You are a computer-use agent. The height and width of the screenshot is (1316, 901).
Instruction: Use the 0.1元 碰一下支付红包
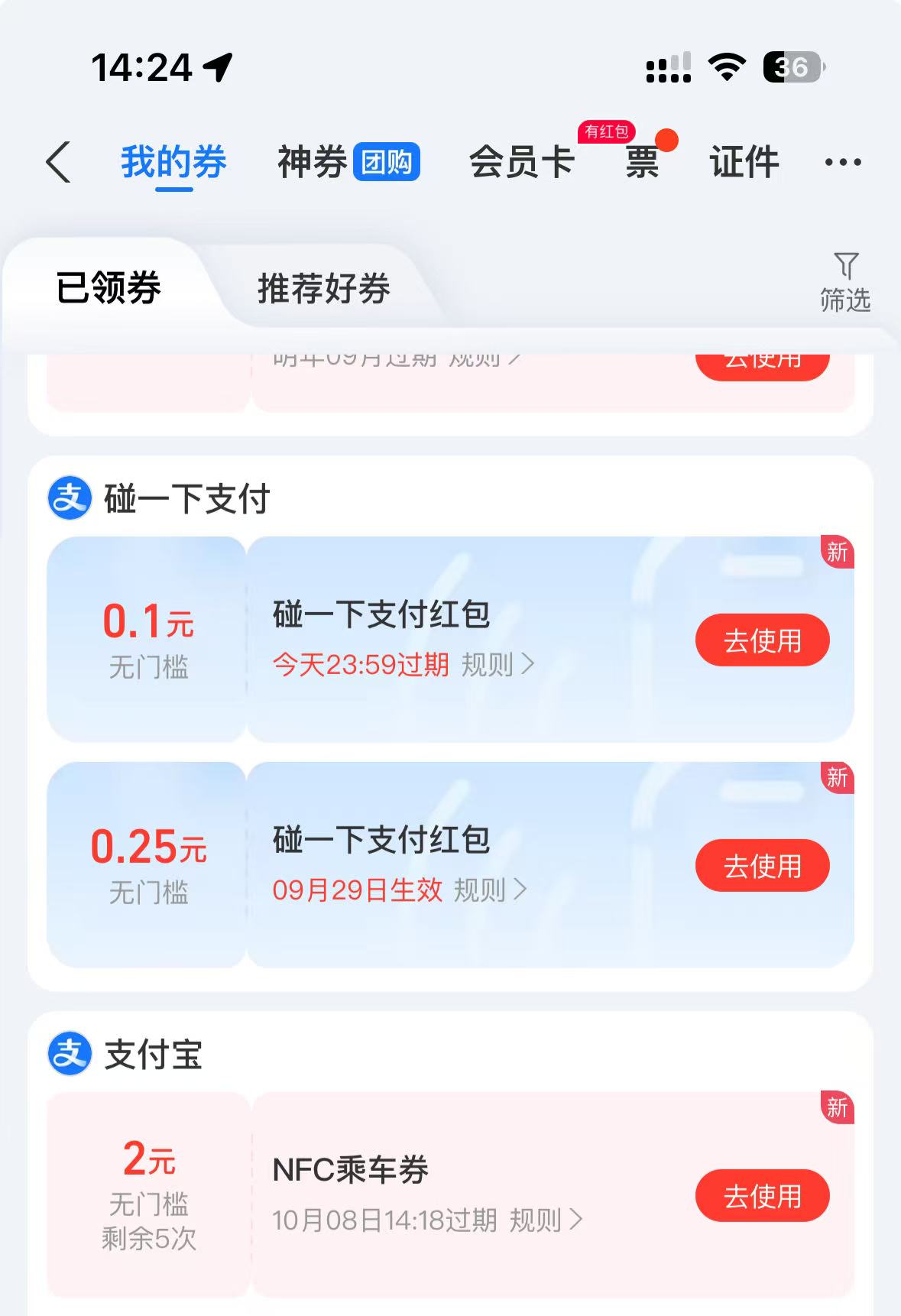pyautogui.click(x=762, y=640)
